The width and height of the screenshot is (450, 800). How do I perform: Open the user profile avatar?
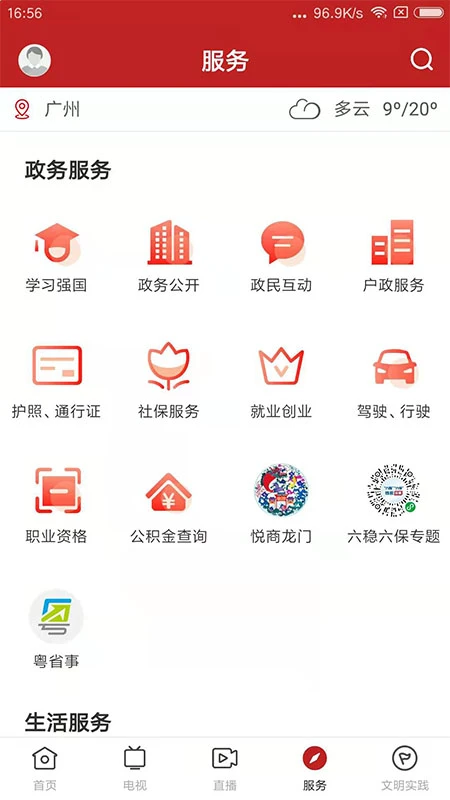point(34,60)
